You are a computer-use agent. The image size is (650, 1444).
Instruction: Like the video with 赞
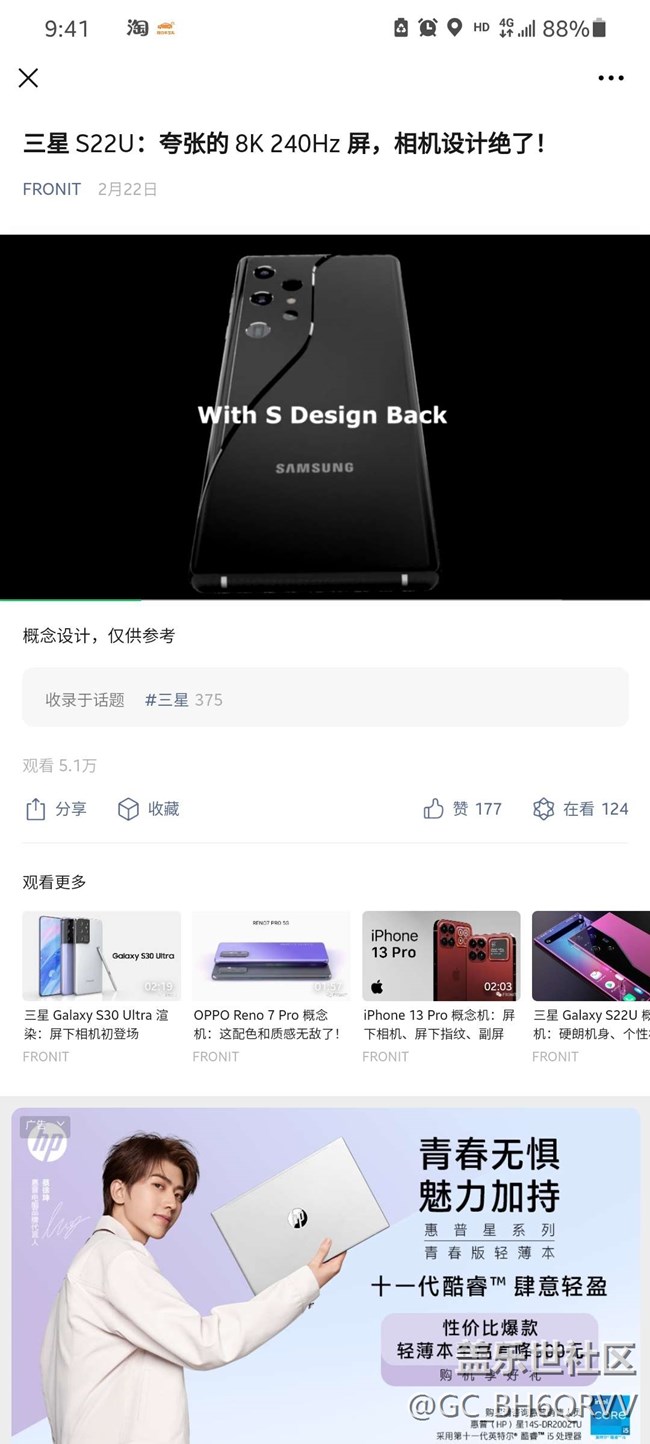462,809
